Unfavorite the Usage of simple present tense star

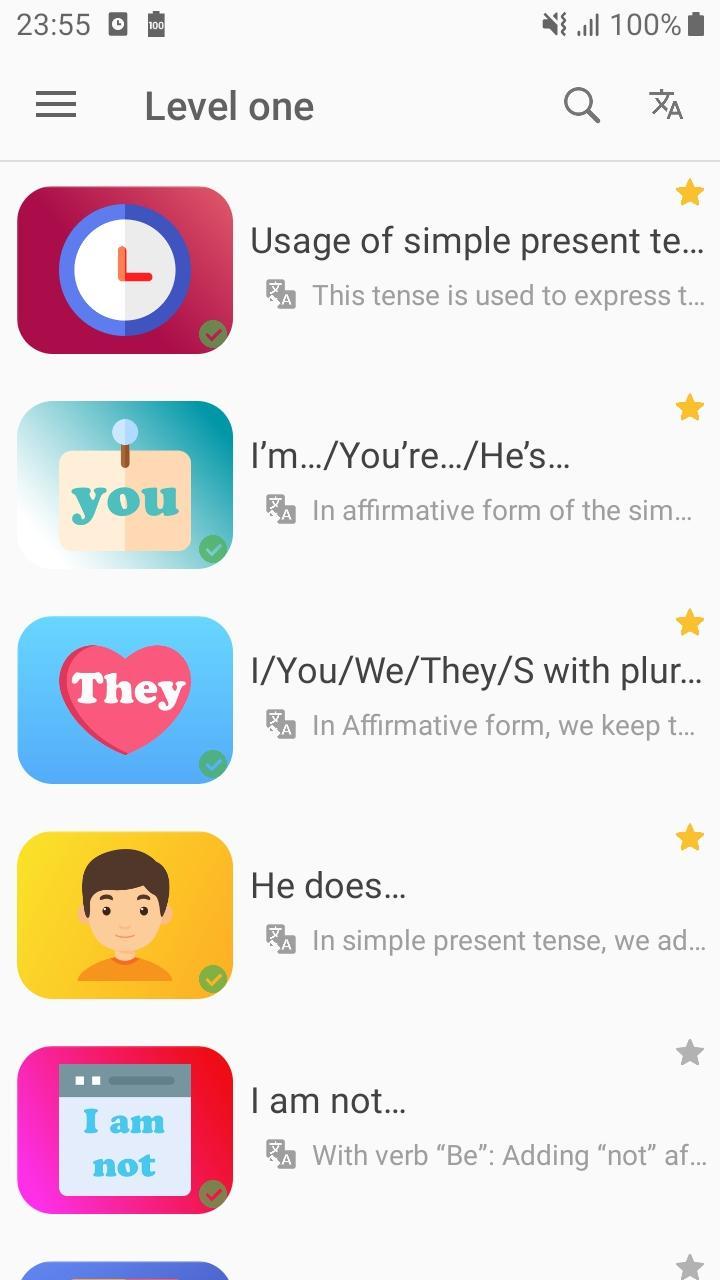click(x=690, y=192)
